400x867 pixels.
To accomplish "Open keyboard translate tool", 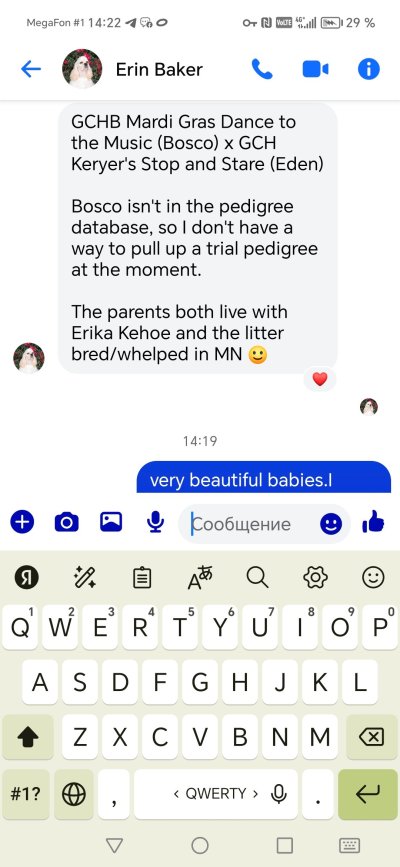I will coord(200,578).
